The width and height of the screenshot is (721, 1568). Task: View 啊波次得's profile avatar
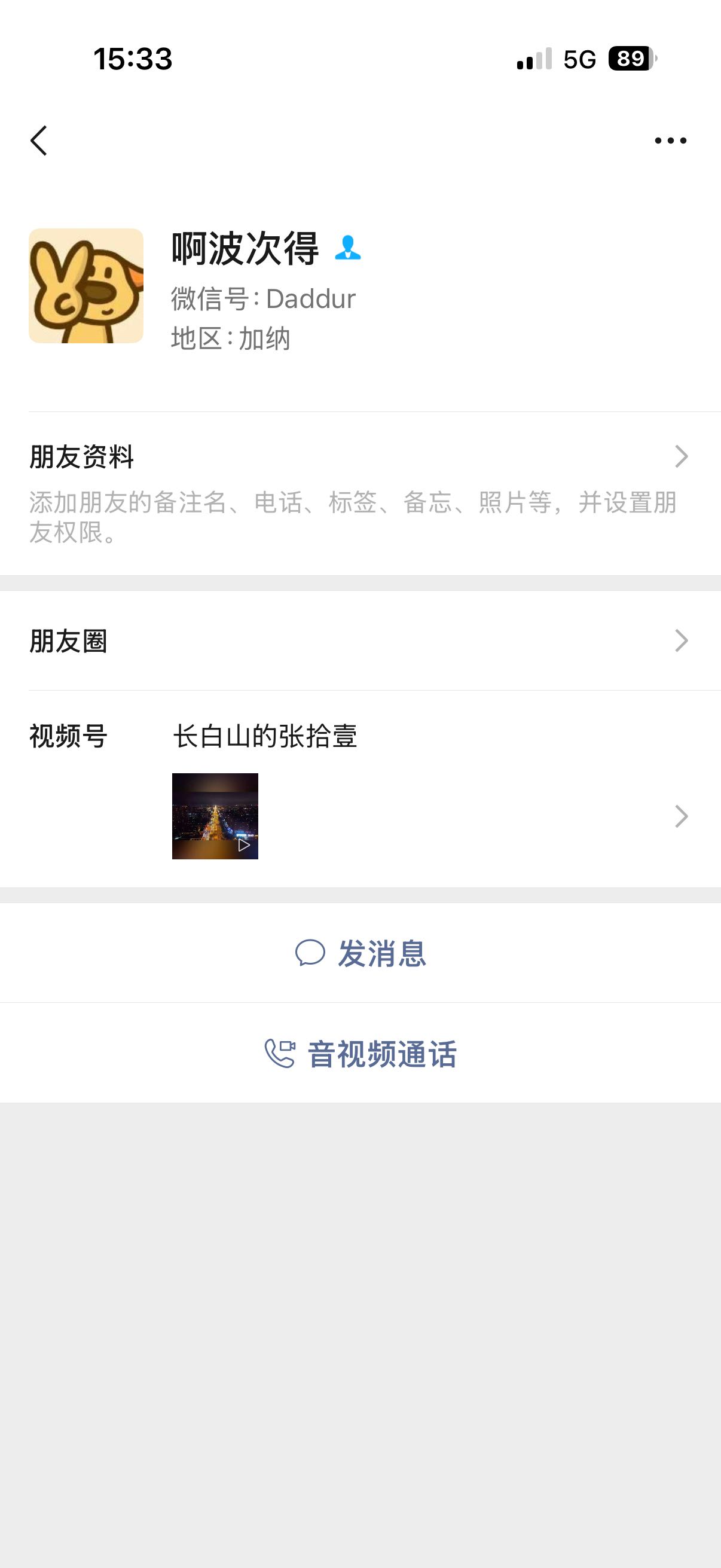point(85,285)
